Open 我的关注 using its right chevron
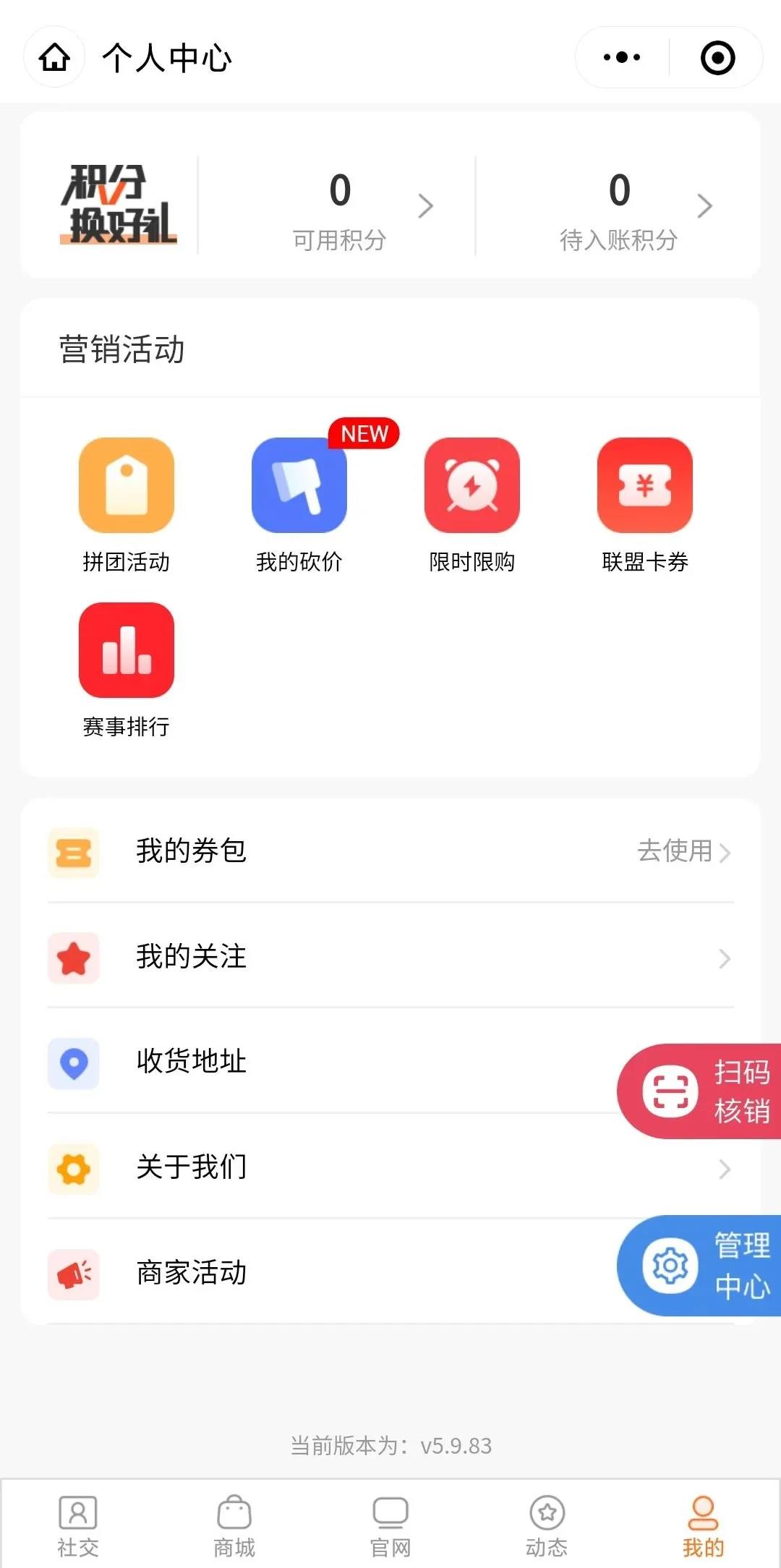This screenshot has width=781, height=1568. (725, 958)
